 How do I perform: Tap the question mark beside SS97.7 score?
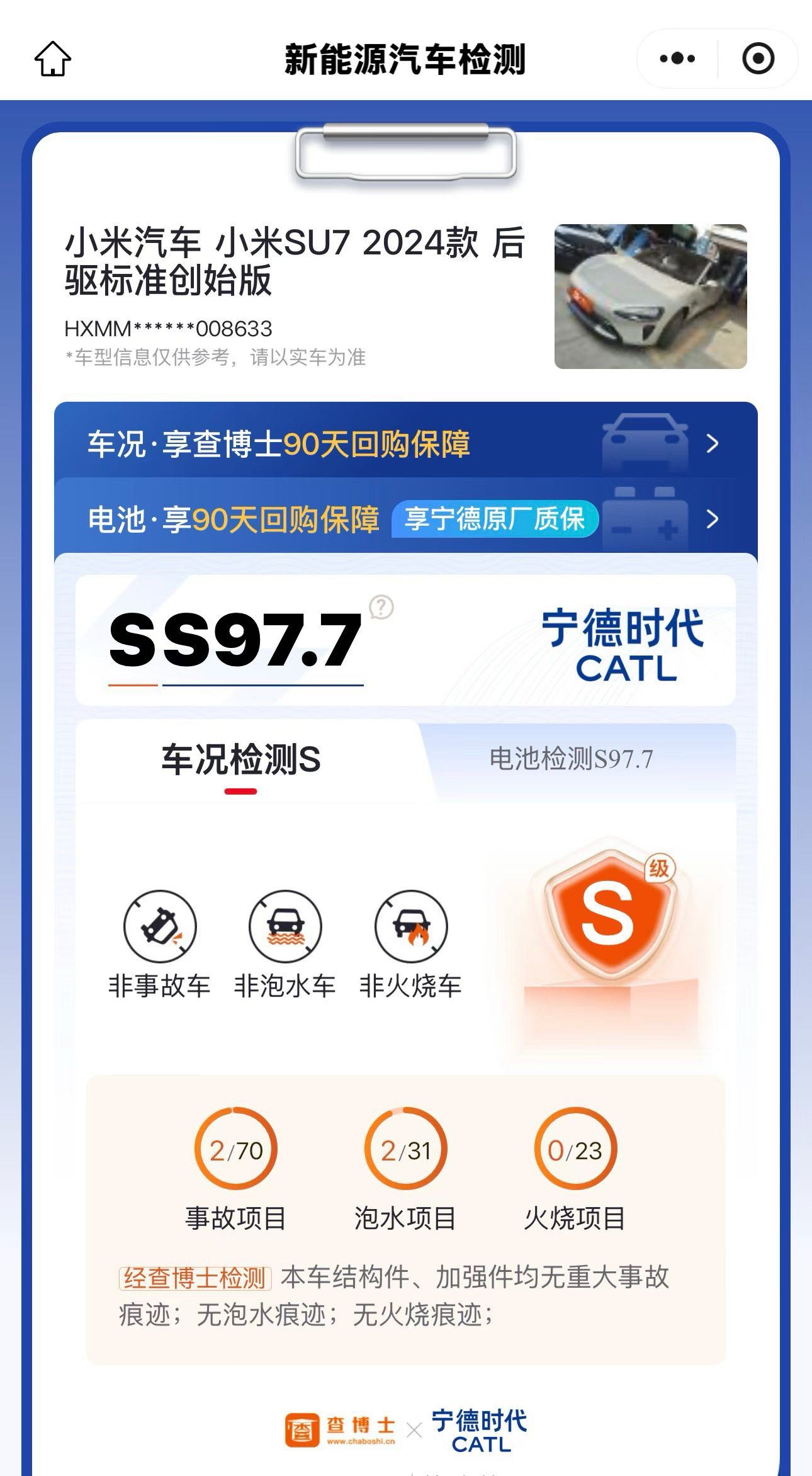click(381, 607)
